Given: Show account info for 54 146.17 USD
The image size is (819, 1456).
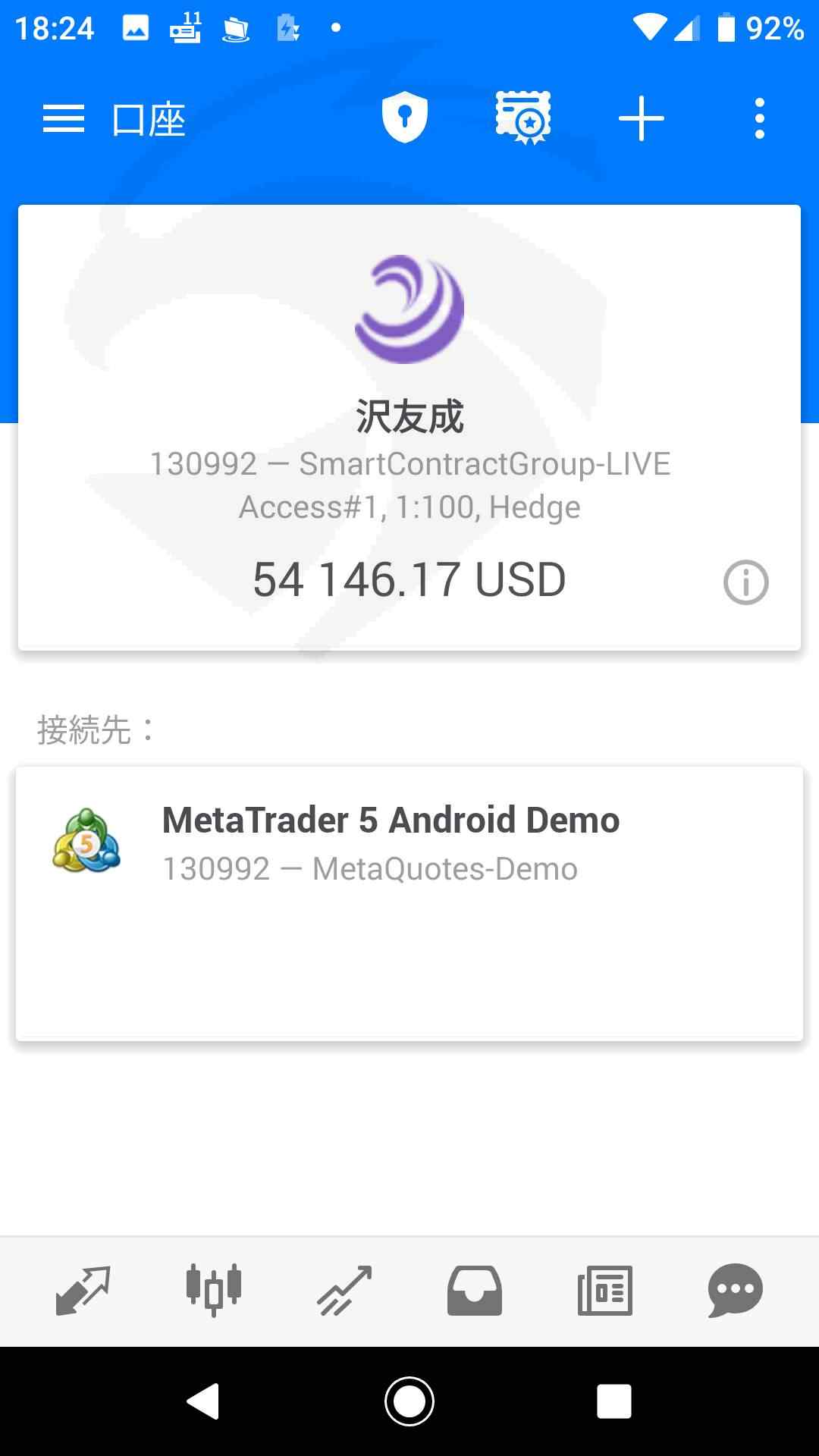Looking at the screenshot, I should pos(745,582).
